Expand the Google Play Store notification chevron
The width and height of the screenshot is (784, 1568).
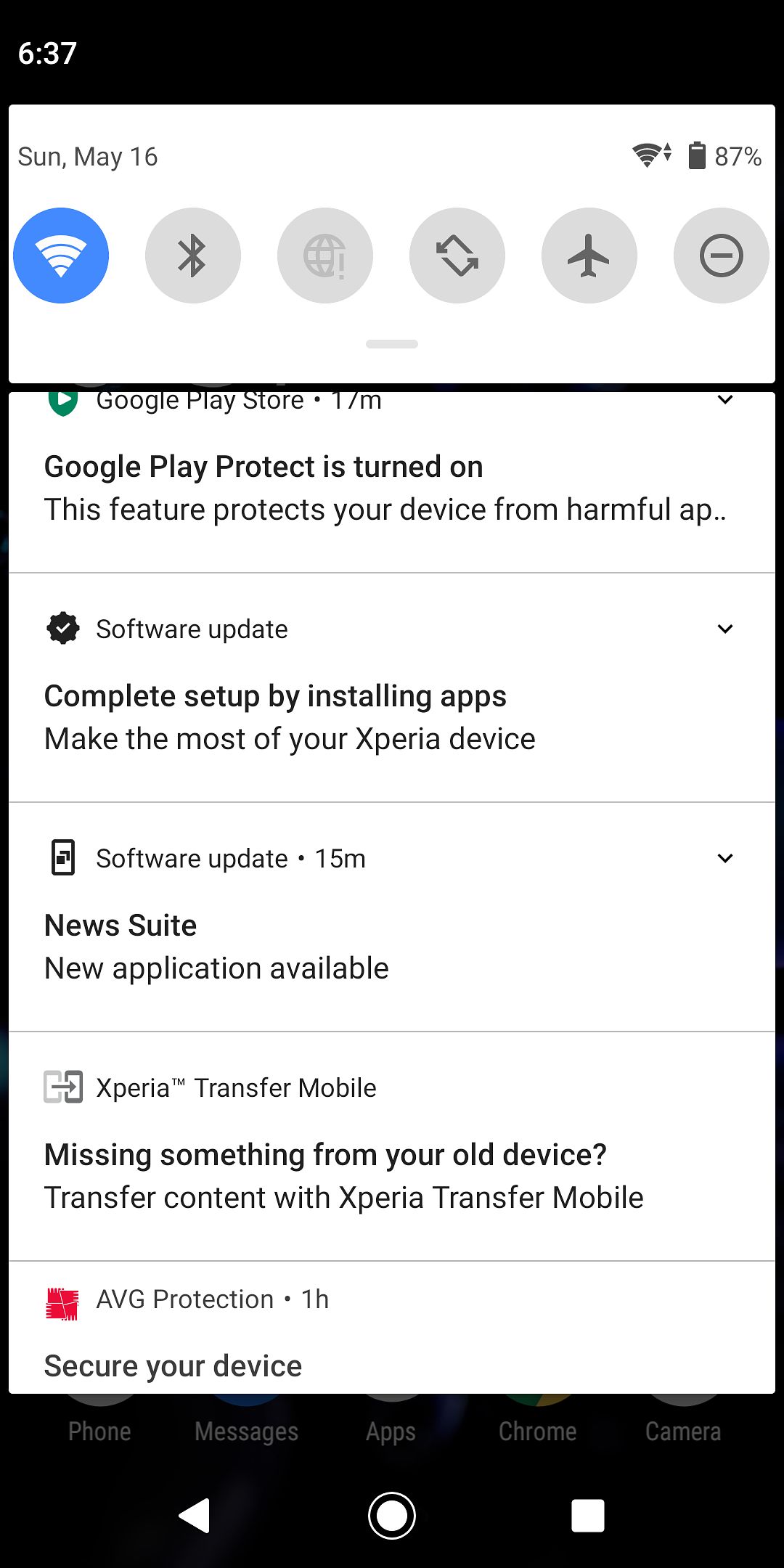(x=725, y=399)
